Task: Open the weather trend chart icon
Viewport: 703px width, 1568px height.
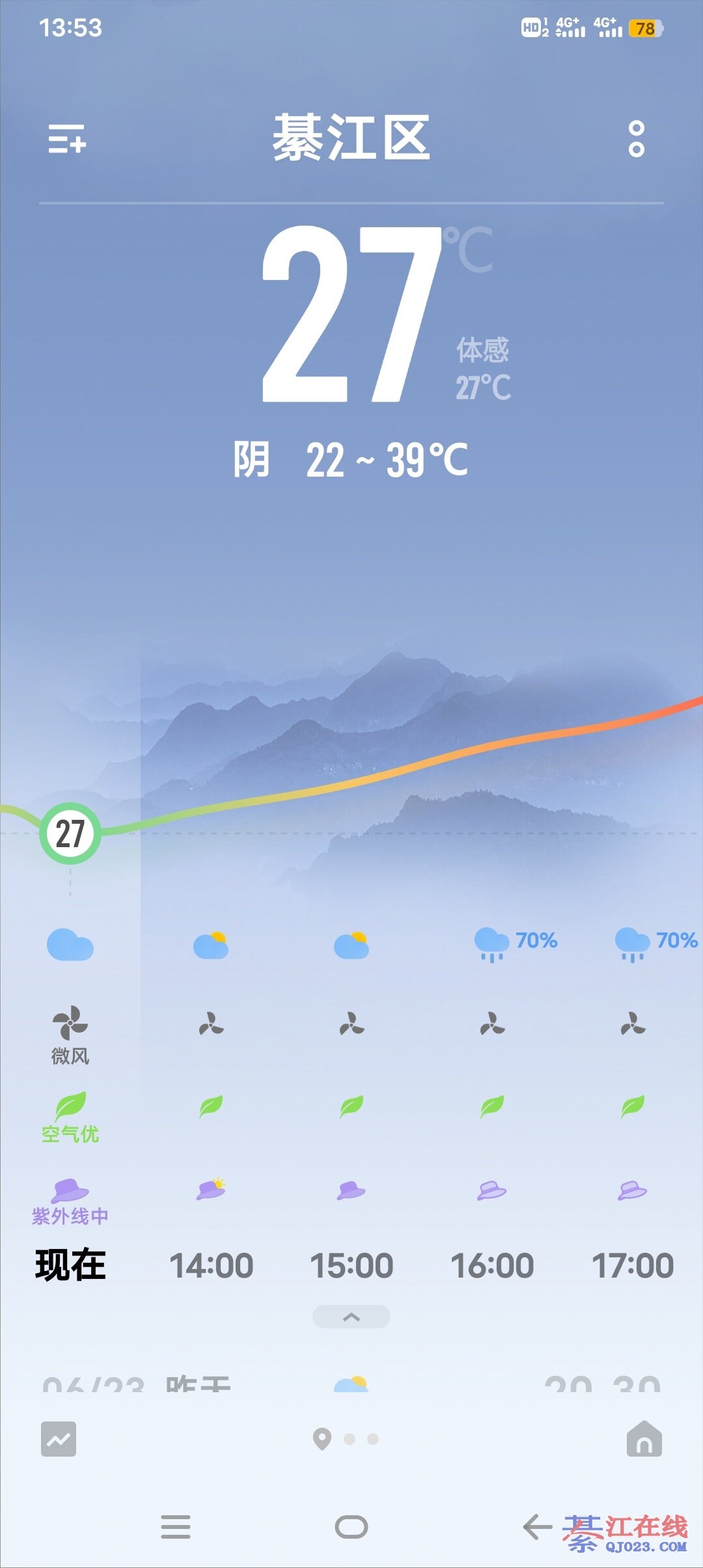Action: click(x=59, y=1438)
